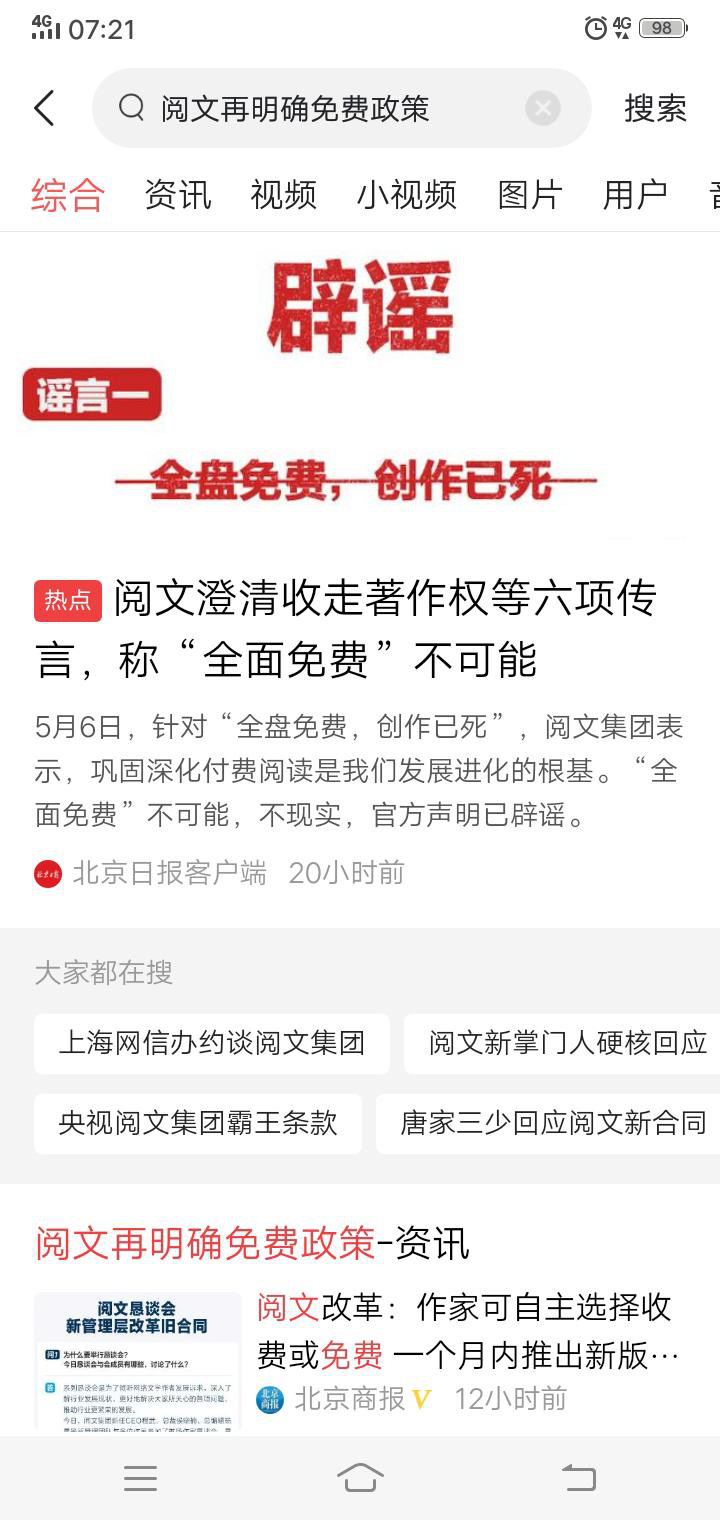The image size is (720, 1520).
Task: Select the 综合 tab
Action: coord(67,194)
